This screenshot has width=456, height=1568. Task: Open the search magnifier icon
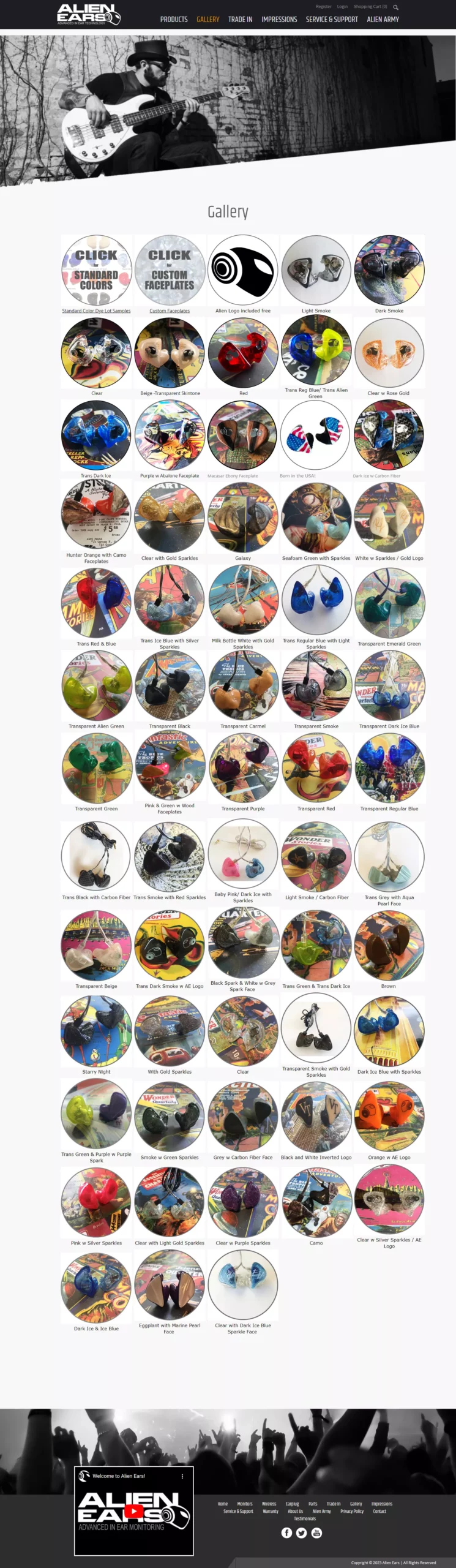click(x=395, y=7)
